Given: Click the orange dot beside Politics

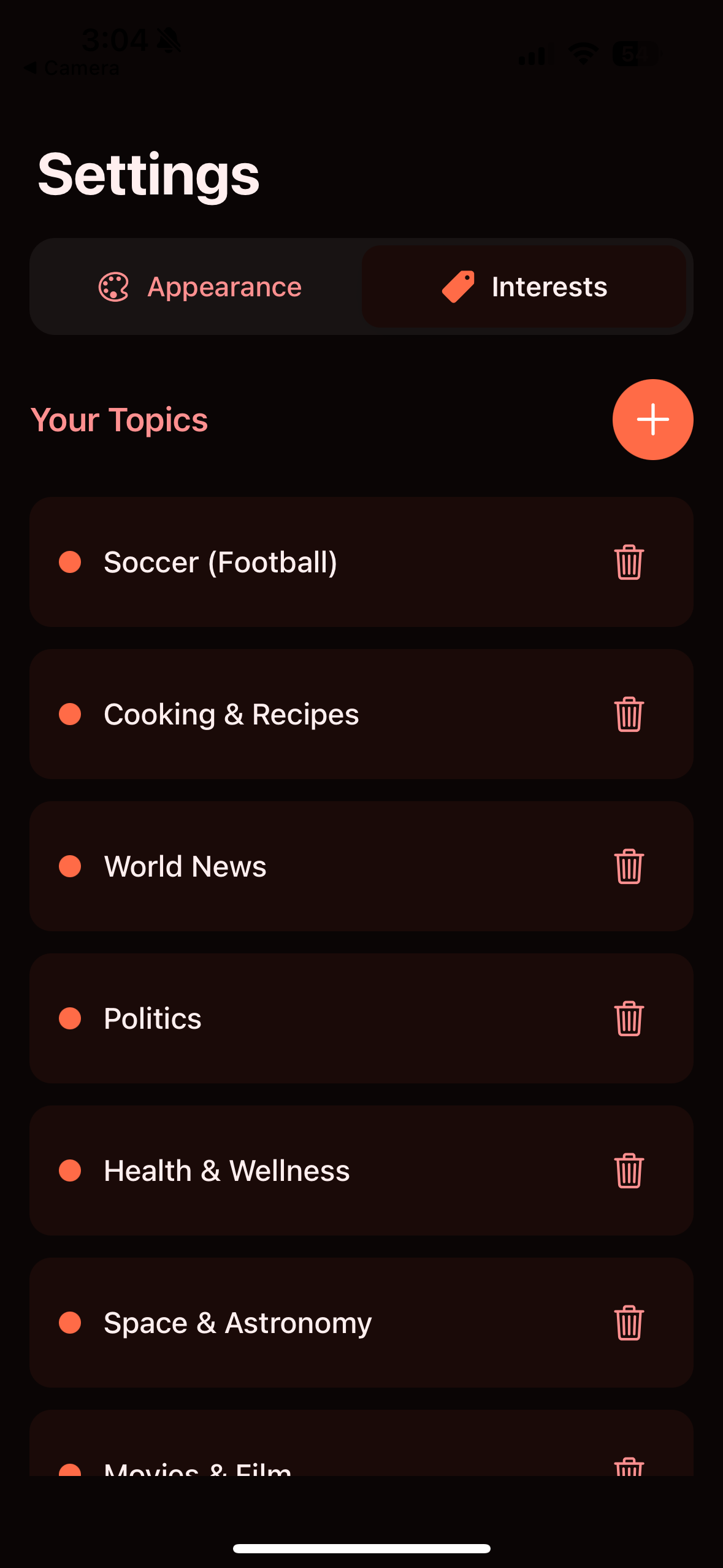Looking at the screenshot, I should pyautogui.click(x=71, y=1018).
